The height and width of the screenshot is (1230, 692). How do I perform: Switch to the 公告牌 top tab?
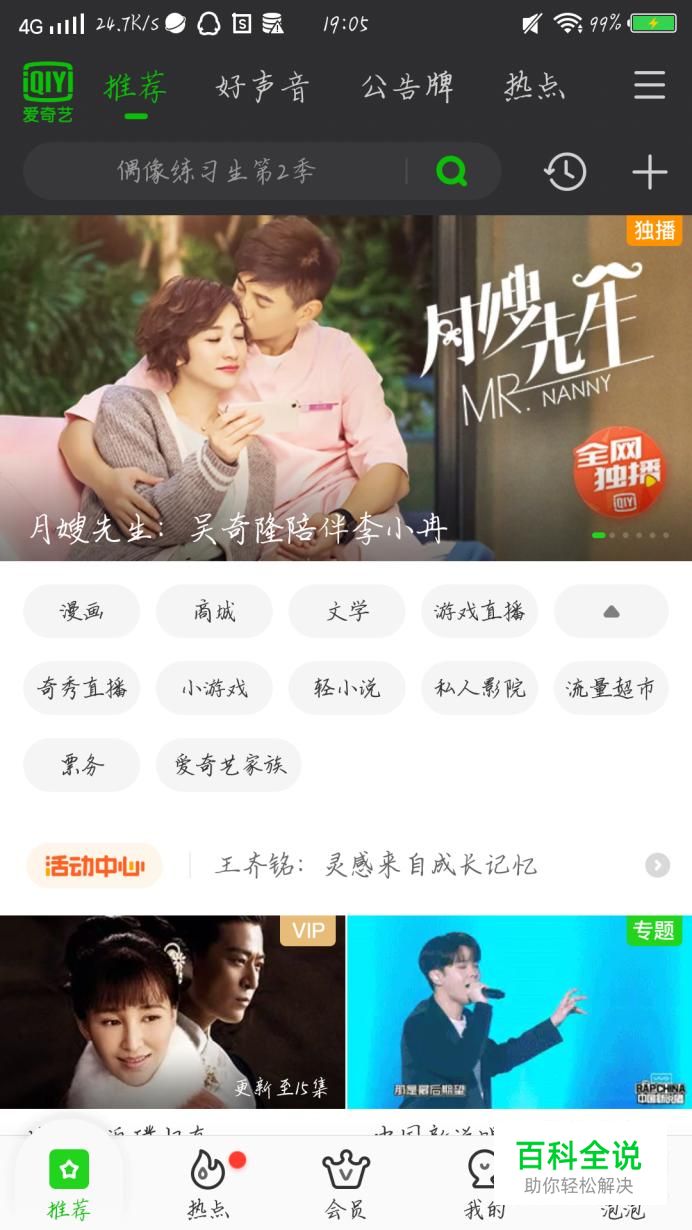point(407,87)
